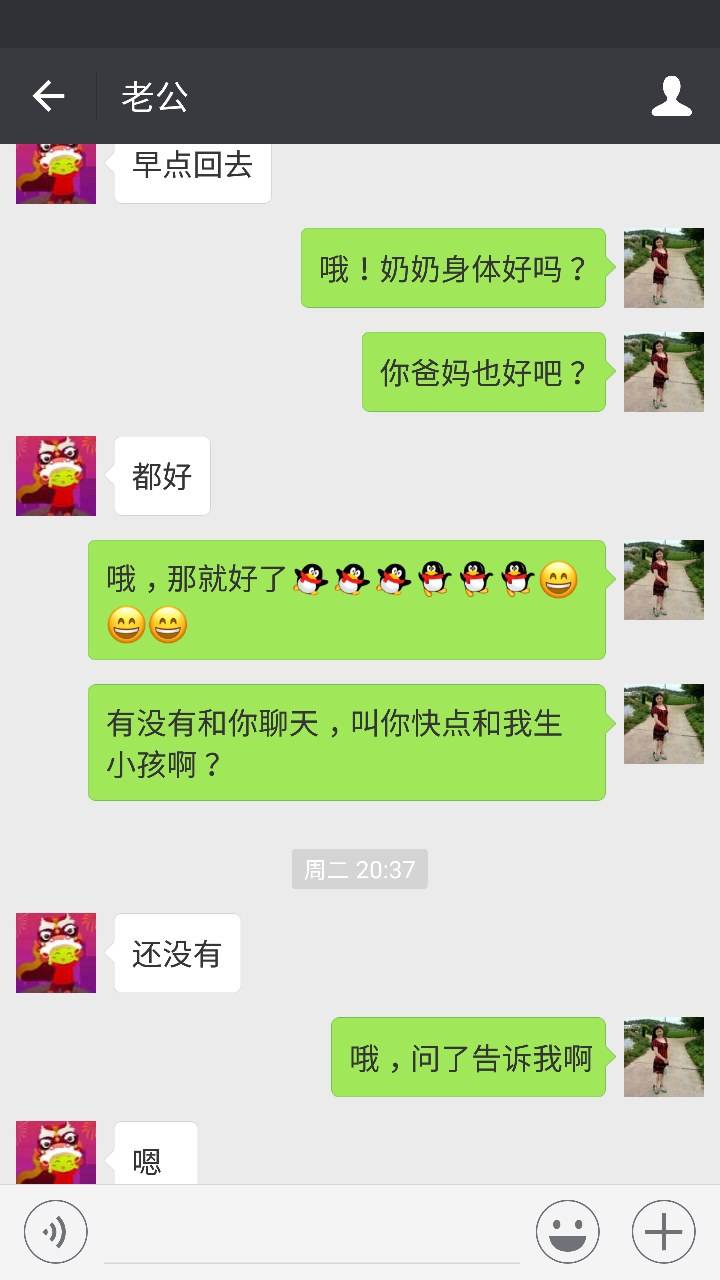Open chat info via the person icon
Screen dimensions: 720x1280
pos(671,96)
